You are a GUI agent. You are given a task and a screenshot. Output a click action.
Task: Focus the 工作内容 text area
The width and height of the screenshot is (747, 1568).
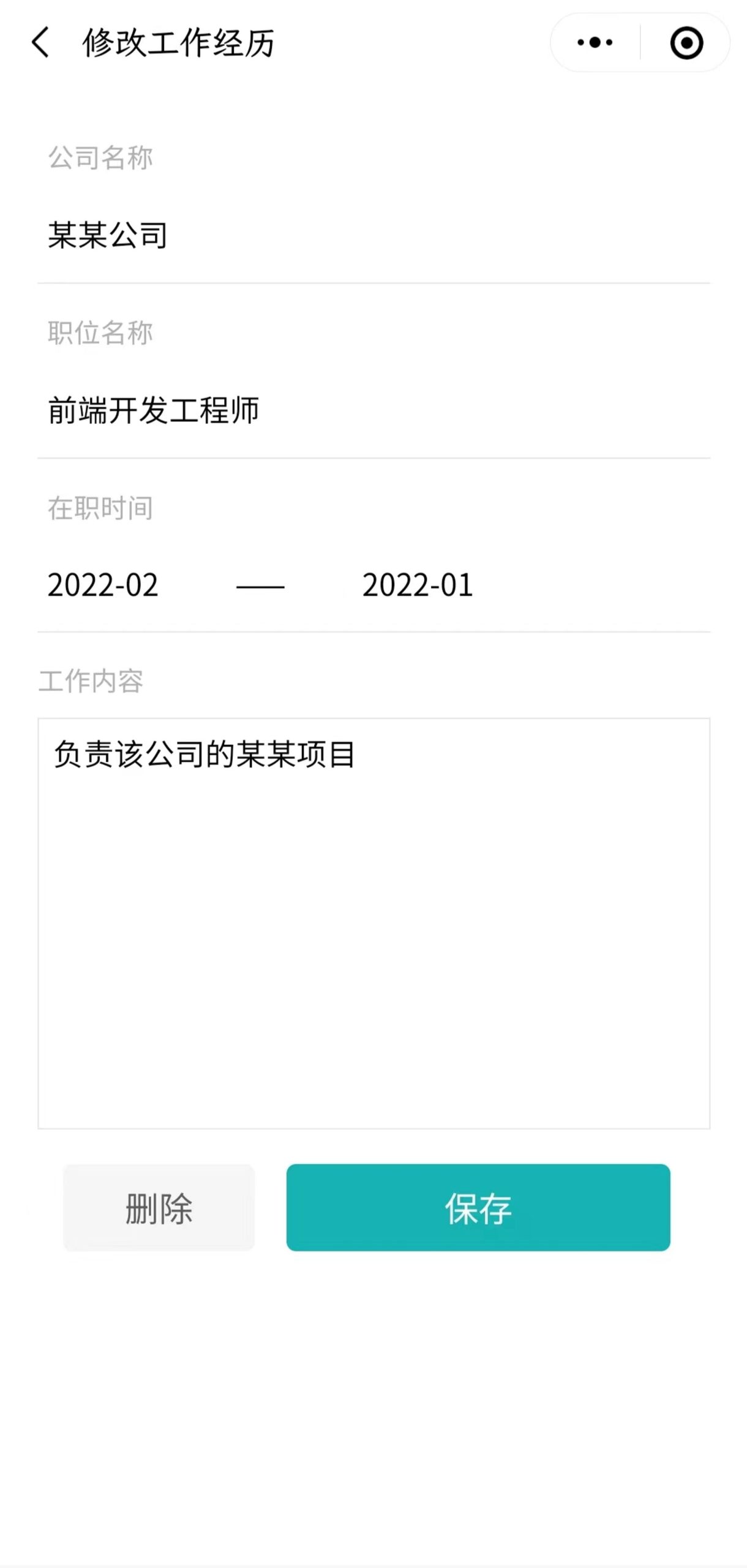coord(374,922)
